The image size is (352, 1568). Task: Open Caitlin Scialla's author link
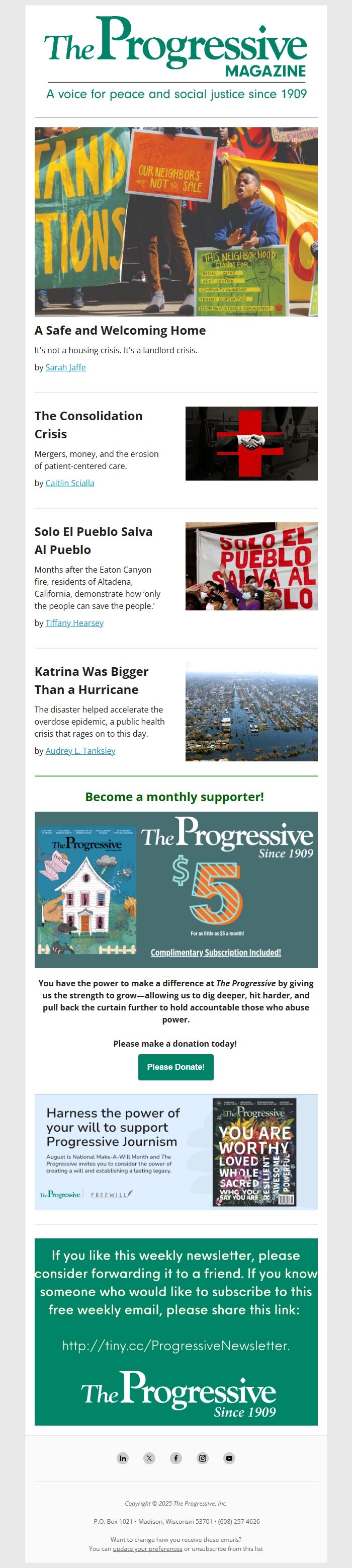click(x=69, y=483)
